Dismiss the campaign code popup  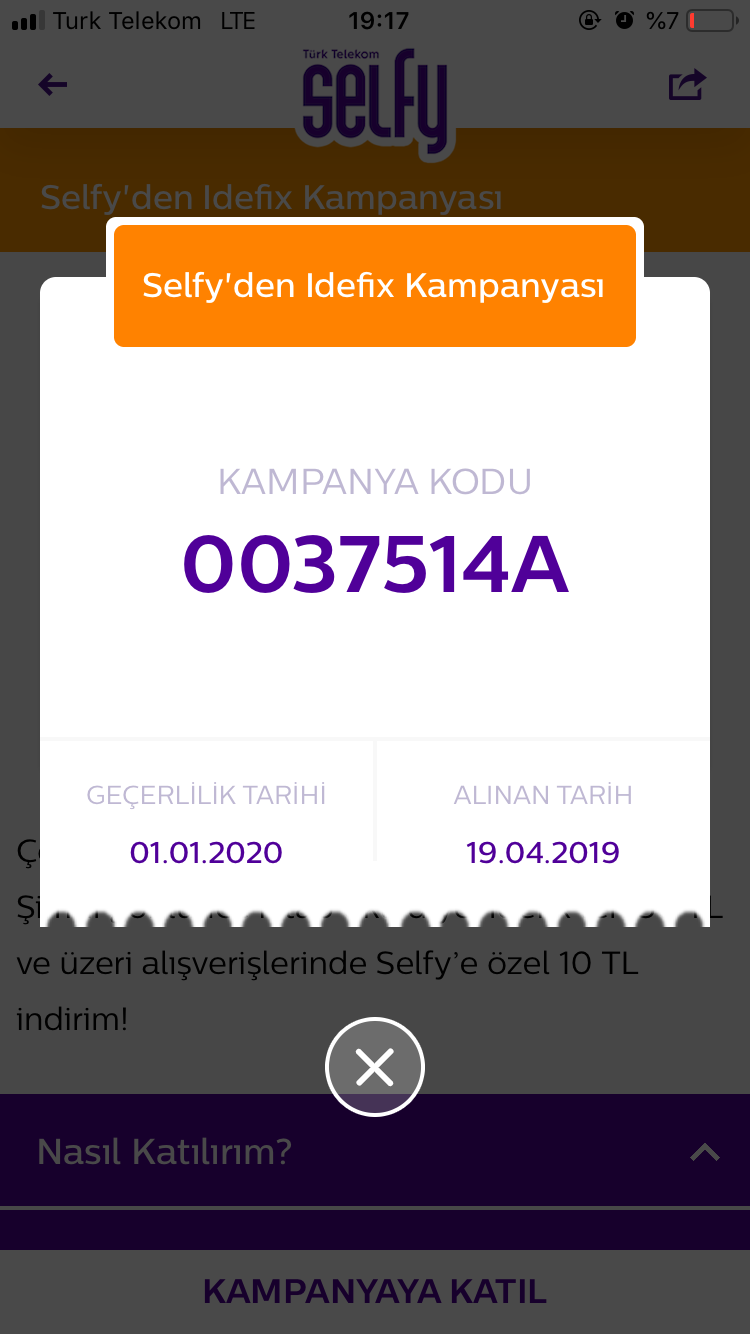(375, 1067)
